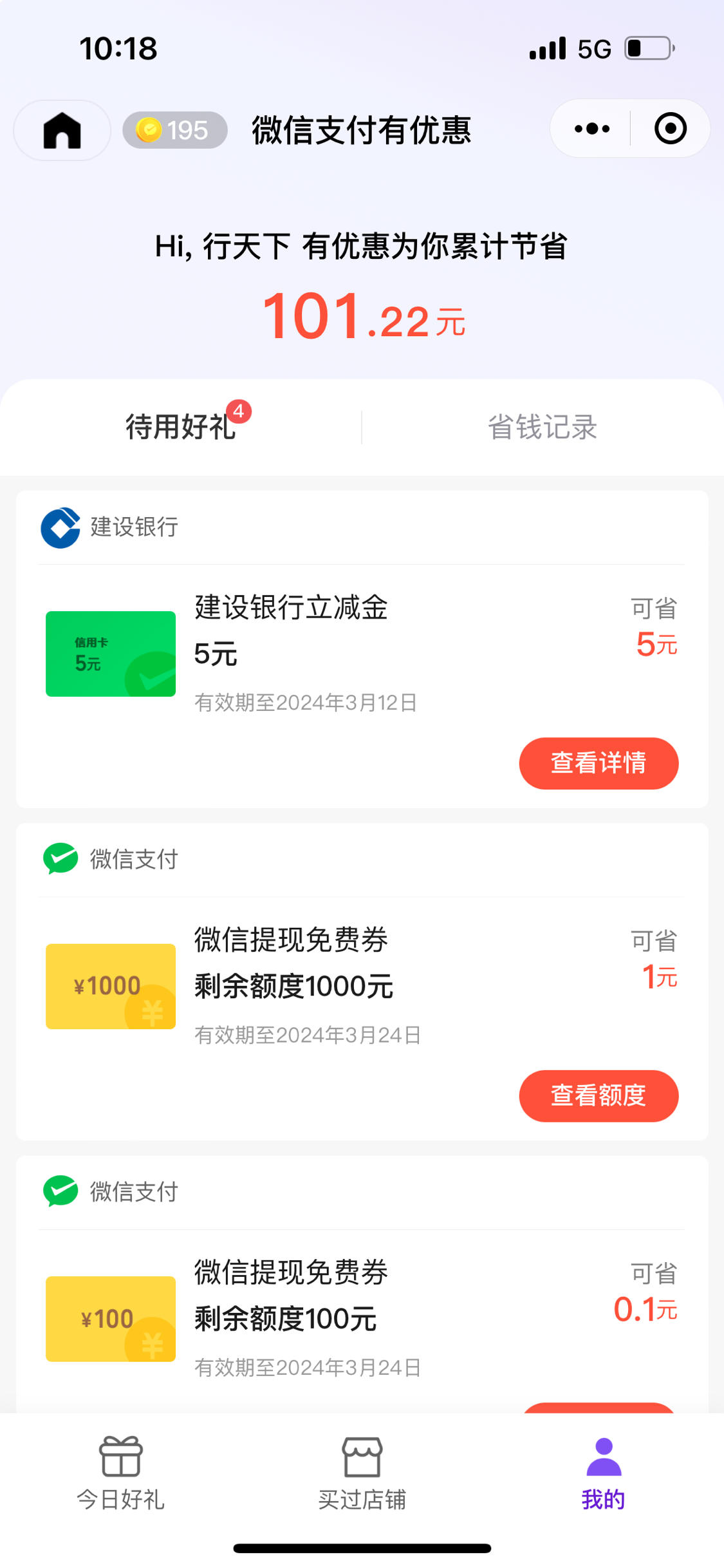Viewport: 724px width, 1568px height.
Task: Tap 查看详情 for 建设银行立减金
Action: point(599,763)
